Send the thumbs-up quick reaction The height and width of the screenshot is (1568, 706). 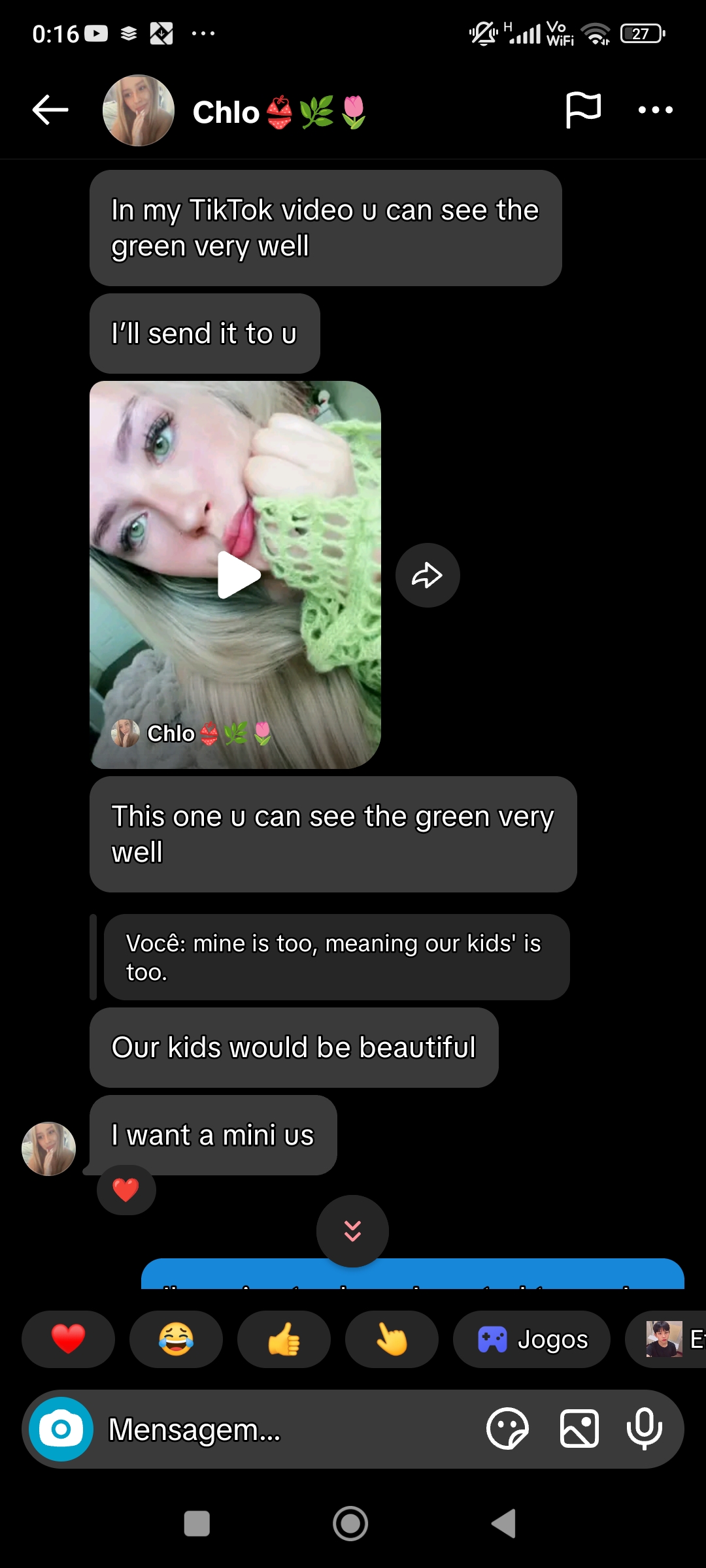pyautogui.click(x=284, y=1339)
